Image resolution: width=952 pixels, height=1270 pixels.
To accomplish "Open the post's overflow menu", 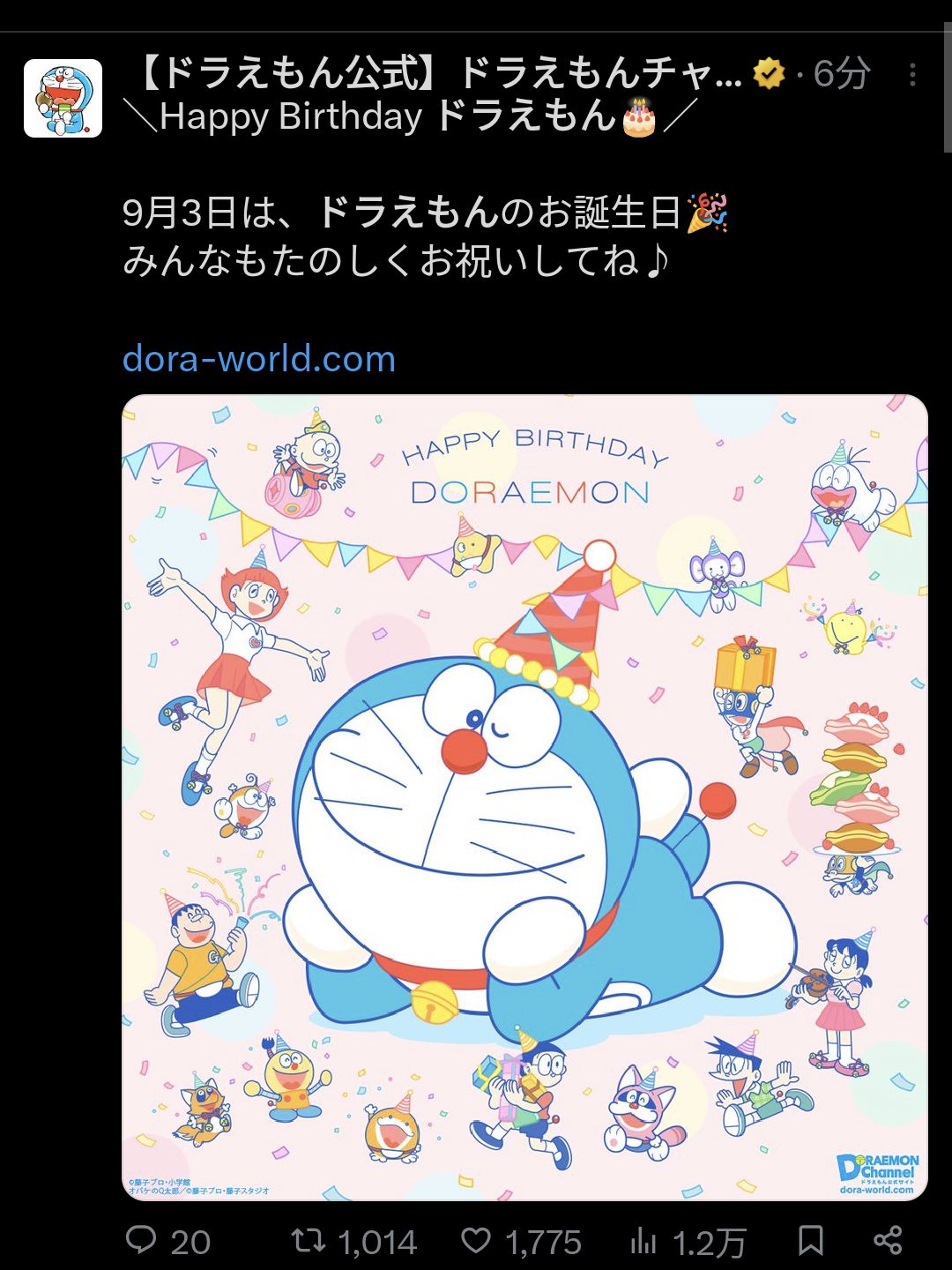I will [x=912, y=75].
